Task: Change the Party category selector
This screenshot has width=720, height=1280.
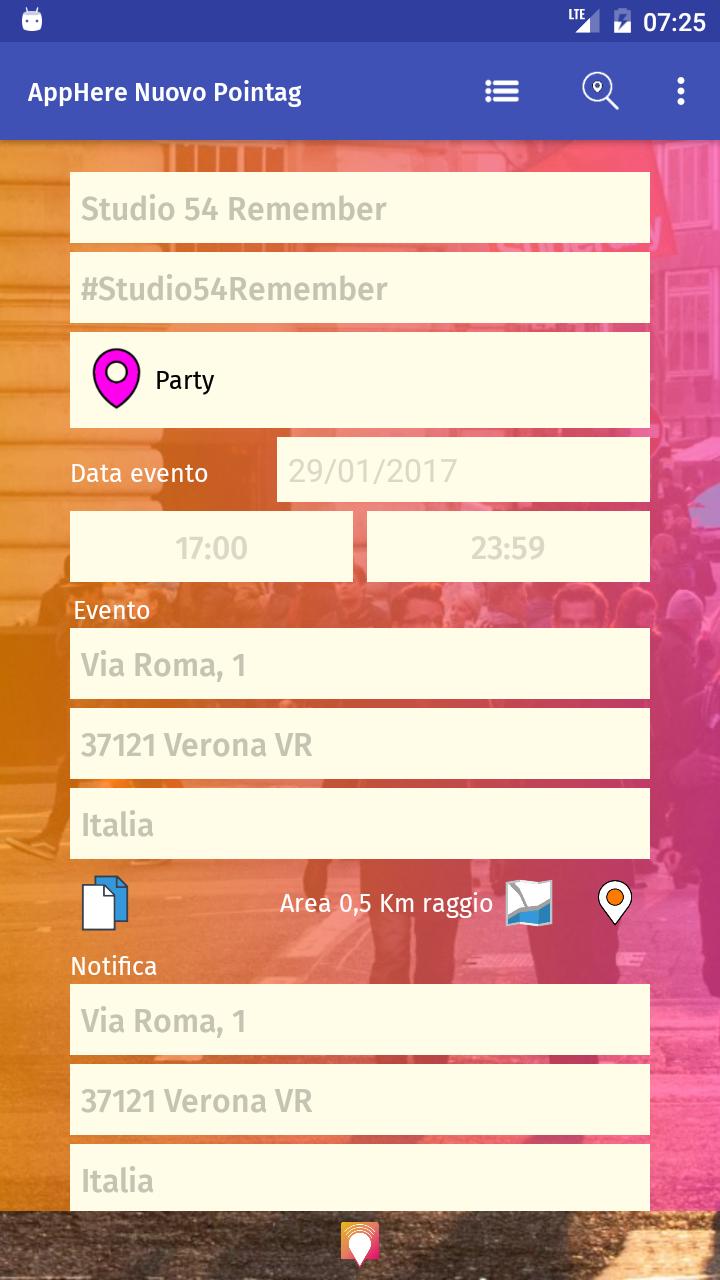Action: (x=360, y=380)
